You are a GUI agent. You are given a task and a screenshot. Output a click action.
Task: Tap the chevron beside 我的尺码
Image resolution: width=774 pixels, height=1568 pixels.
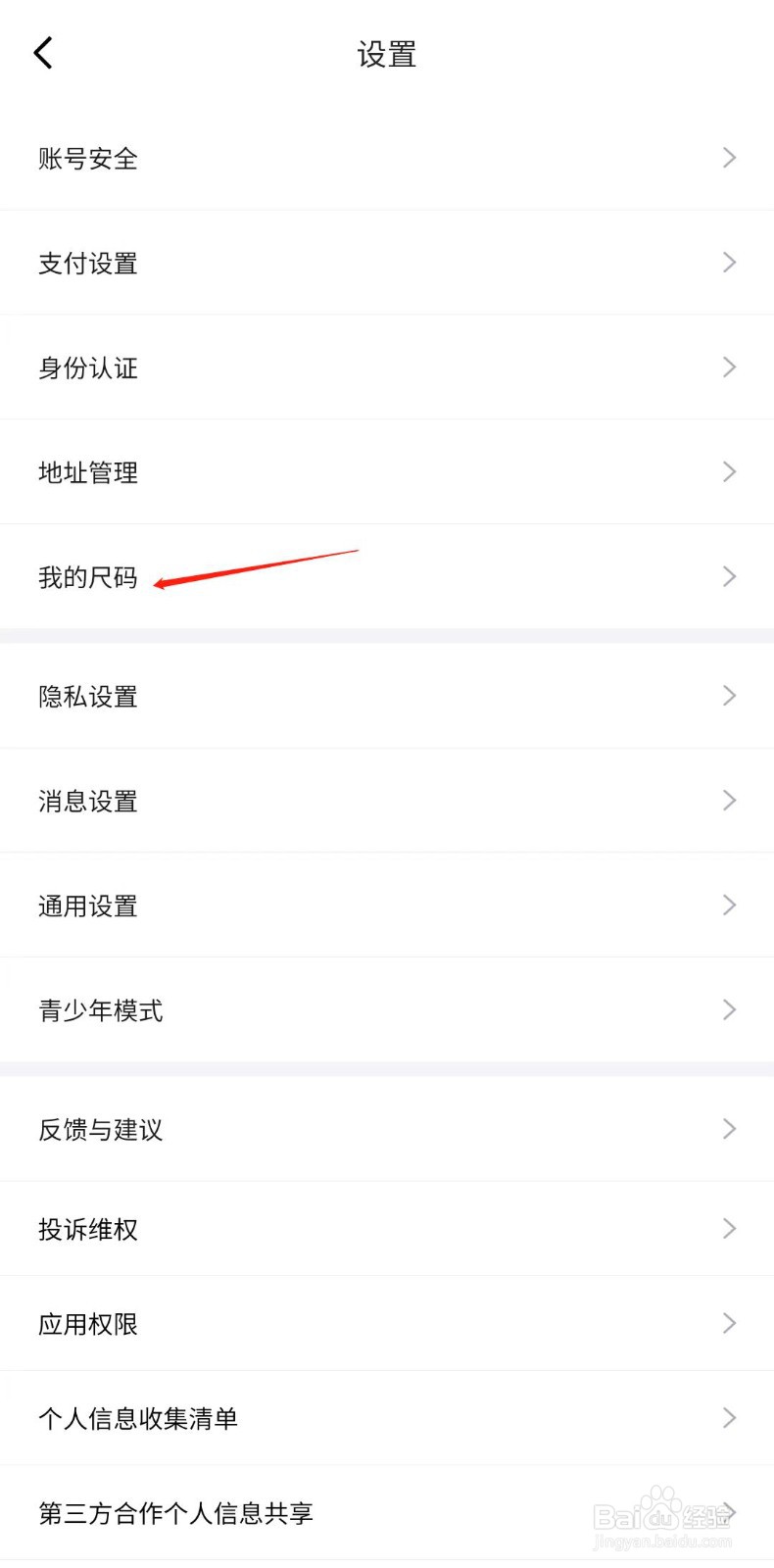[729, 576]
